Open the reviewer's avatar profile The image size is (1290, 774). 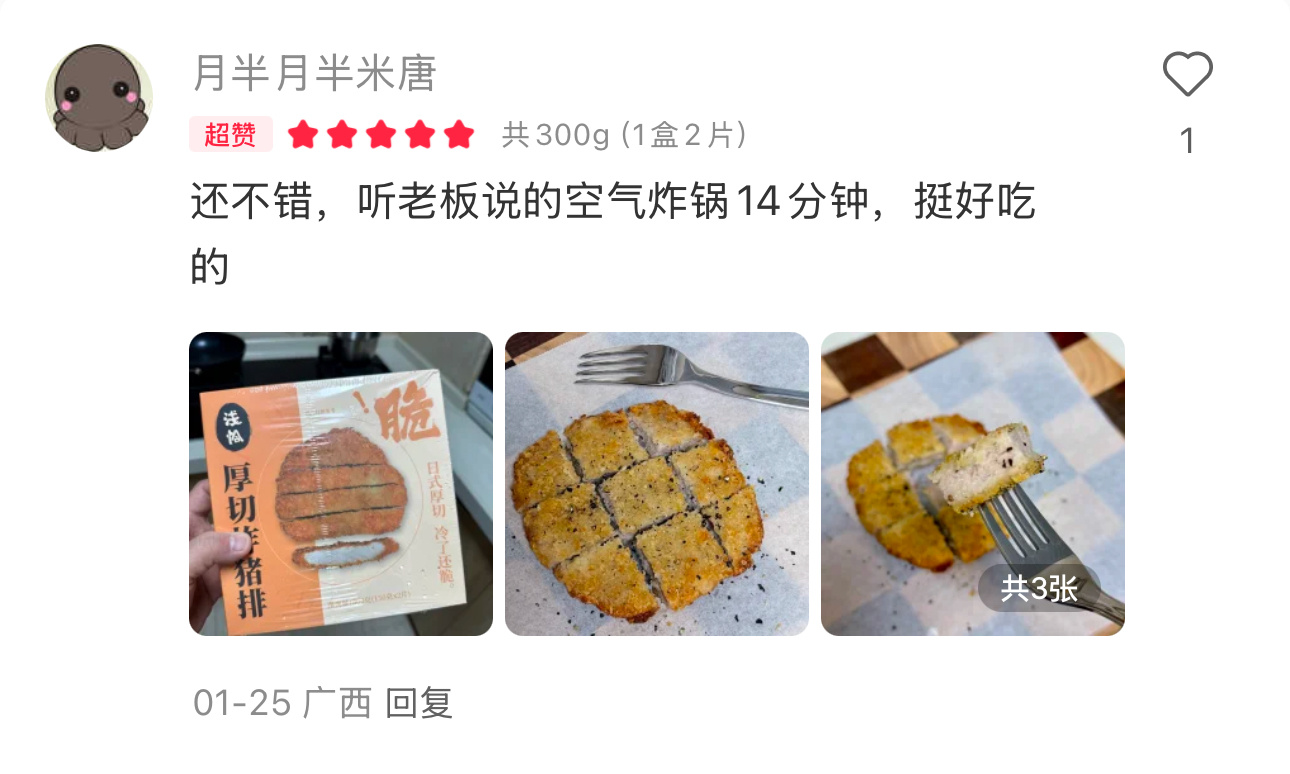99,98
